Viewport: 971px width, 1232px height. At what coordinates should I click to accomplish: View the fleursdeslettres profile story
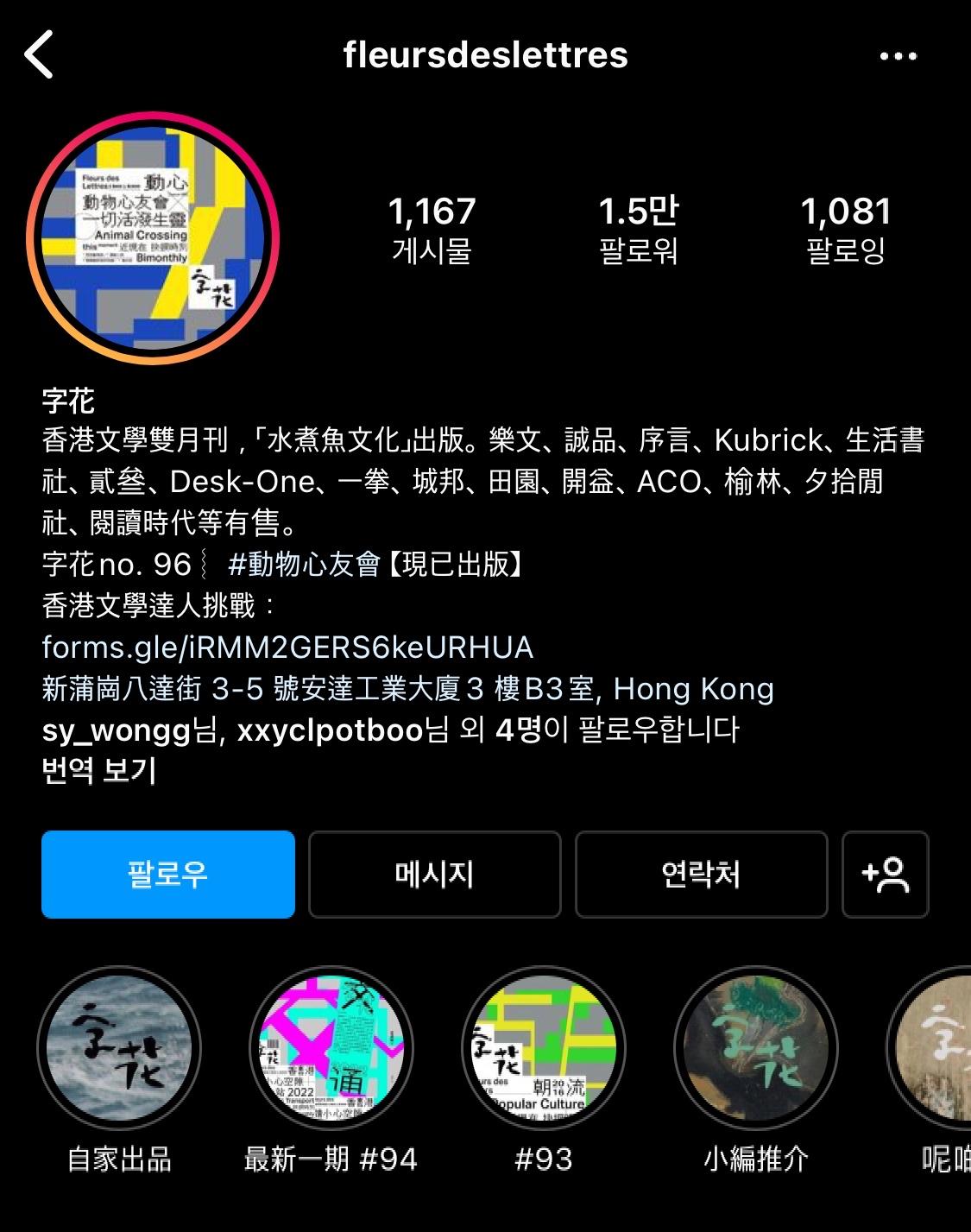pos(153,238)
